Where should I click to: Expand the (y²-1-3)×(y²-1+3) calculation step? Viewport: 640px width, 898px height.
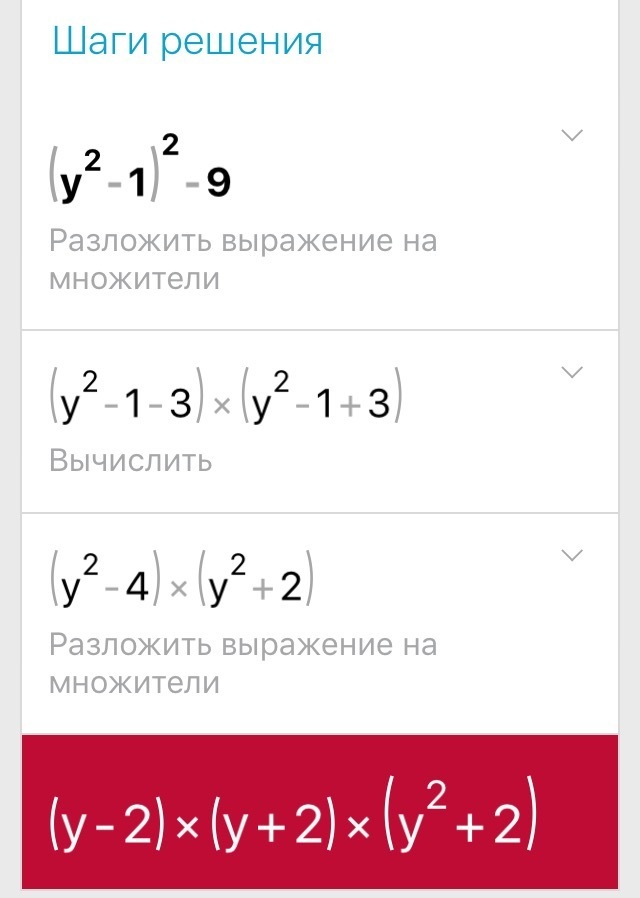pyautogui.click(x=572, y=372)
